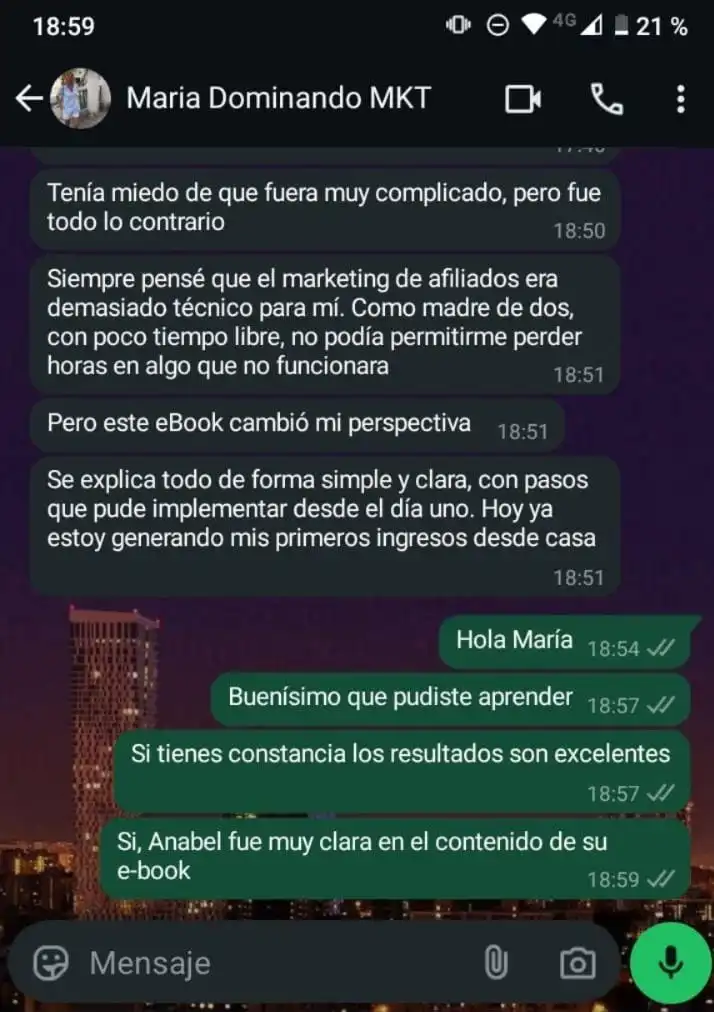This screenshot has width=714, height=1012.
Task: Focus the Mensaje text field
Action: tap(270, 963)
